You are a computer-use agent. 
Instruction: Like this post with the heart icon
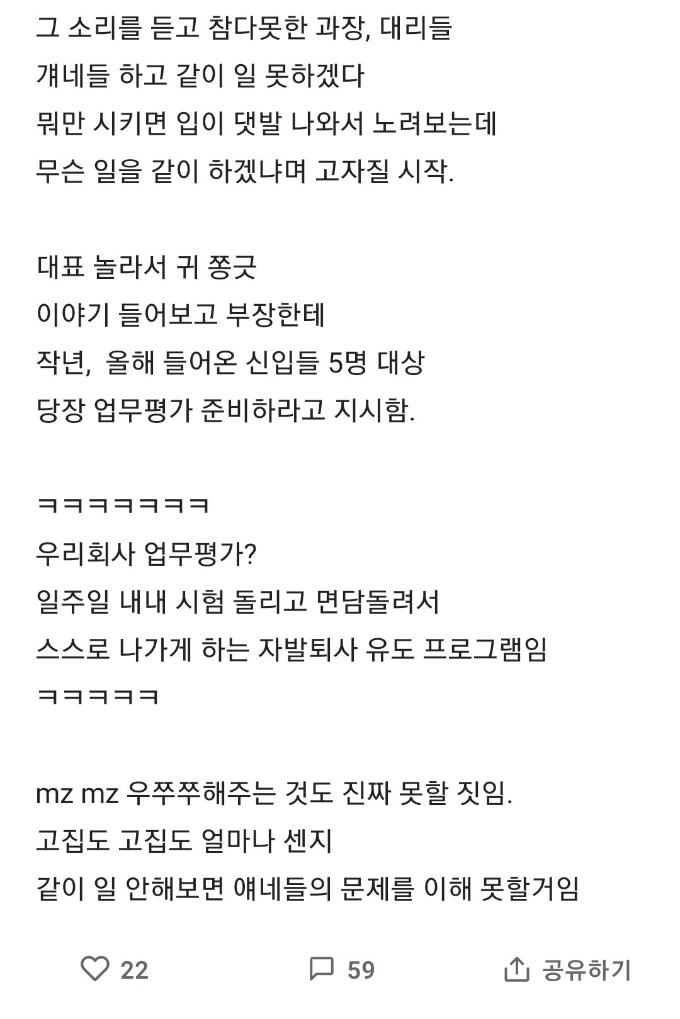click(95, 969)
